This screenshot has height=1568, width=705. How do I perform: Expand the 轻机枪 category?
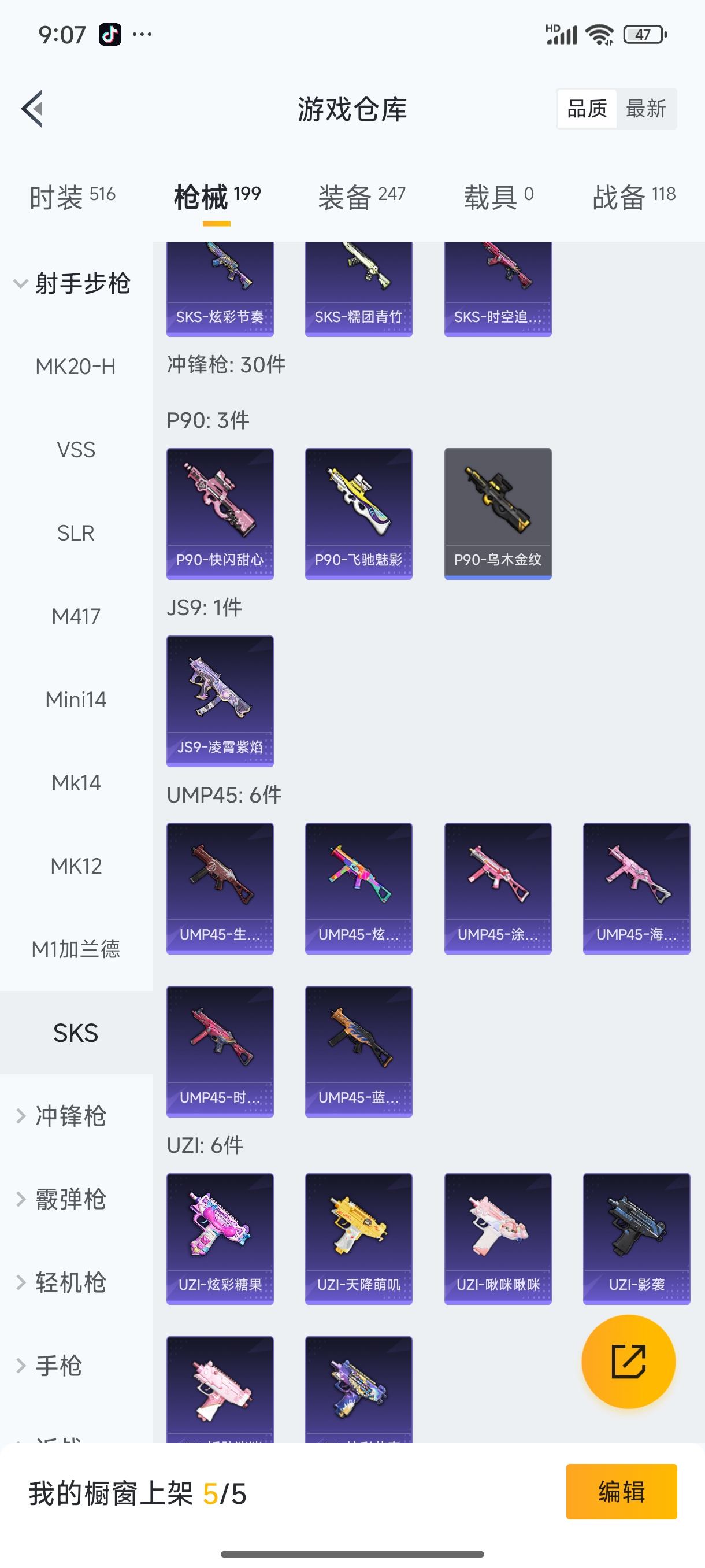pos(70,1282)
